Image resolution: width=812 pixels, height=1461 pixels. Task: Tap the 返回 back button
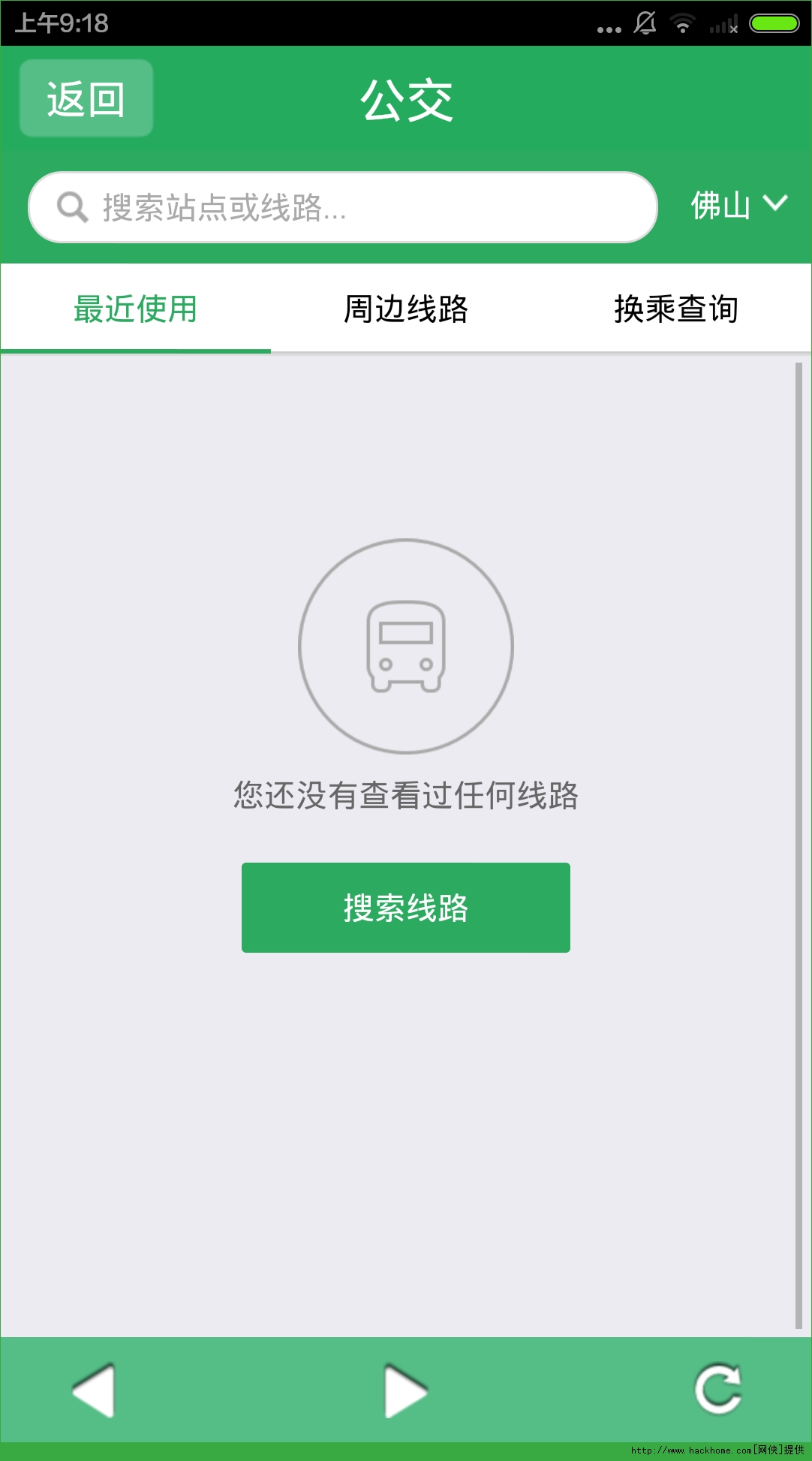86,98
